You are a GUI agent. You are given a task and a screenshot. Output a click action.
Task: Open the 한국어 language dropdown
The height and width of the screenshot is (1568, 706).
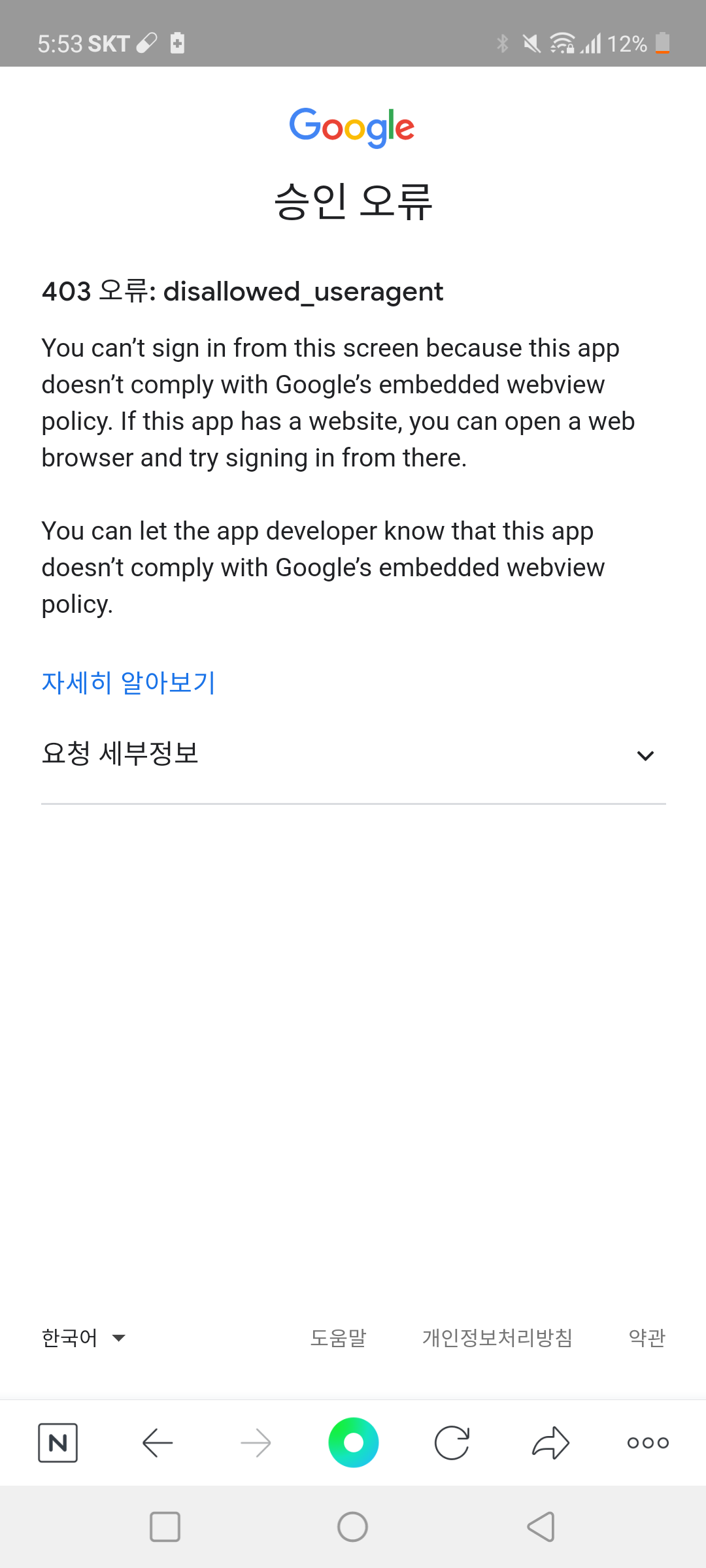point(84,1338)
